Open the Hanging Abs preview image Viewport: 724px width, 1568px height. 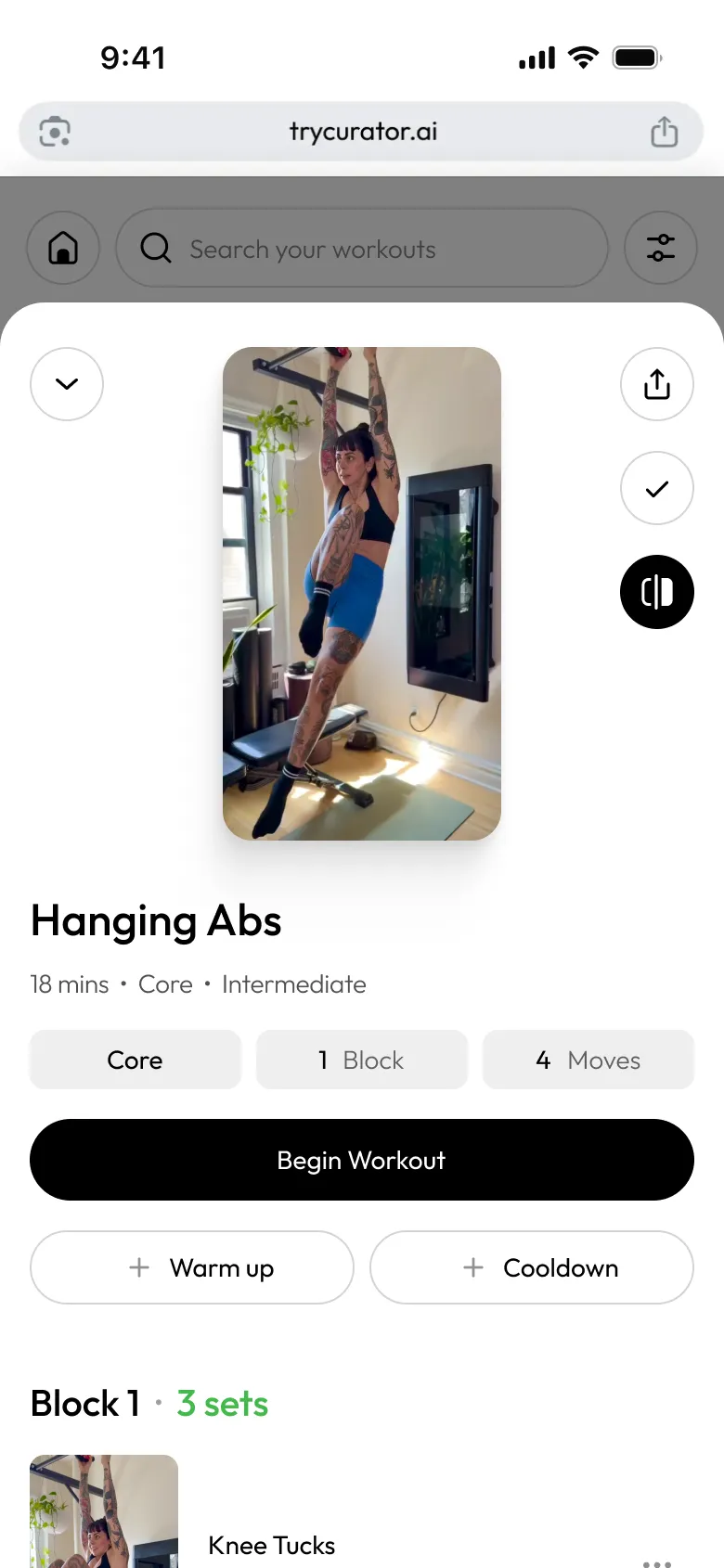click(x=362, y=594)
